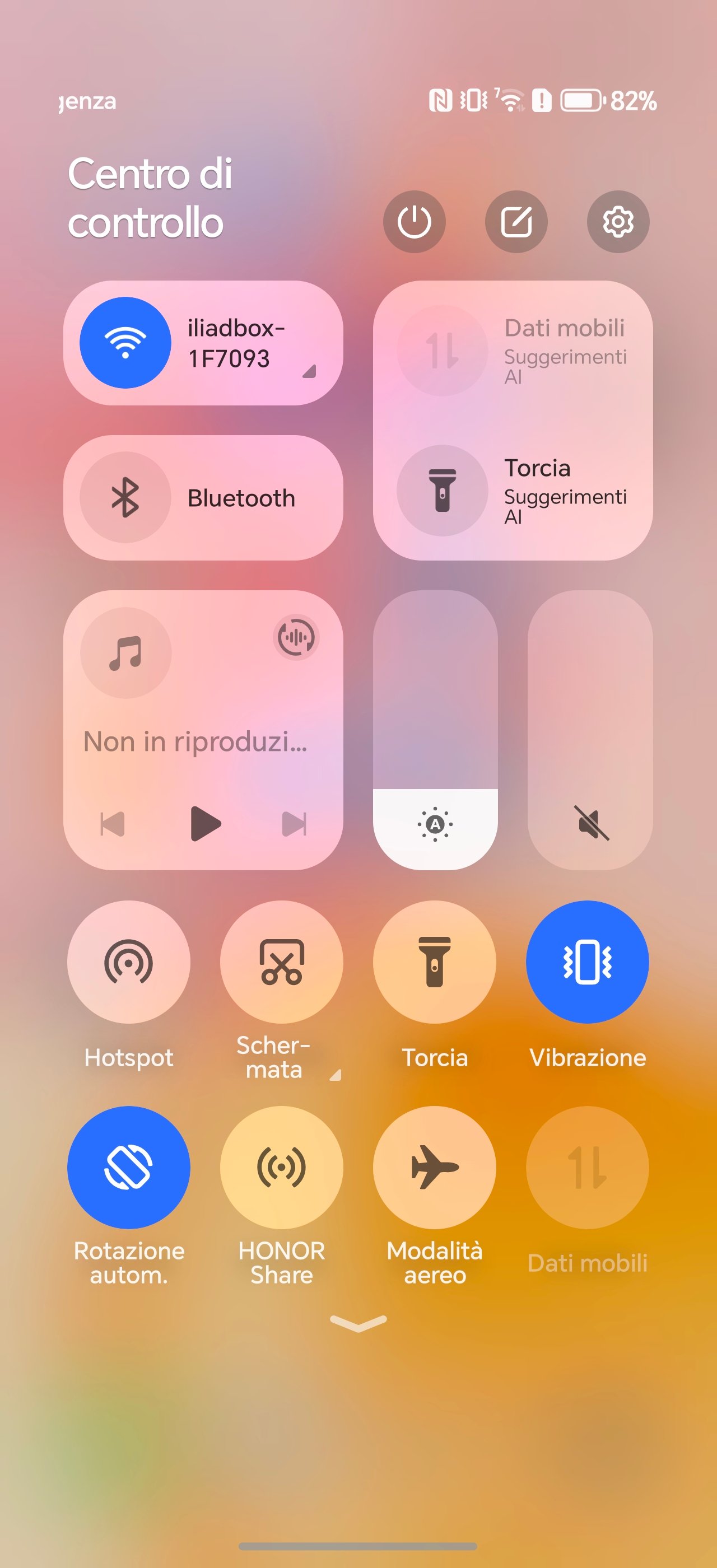717x1568 pixels.
Task: Tap the muted volume slider
Action: [590, 730]
